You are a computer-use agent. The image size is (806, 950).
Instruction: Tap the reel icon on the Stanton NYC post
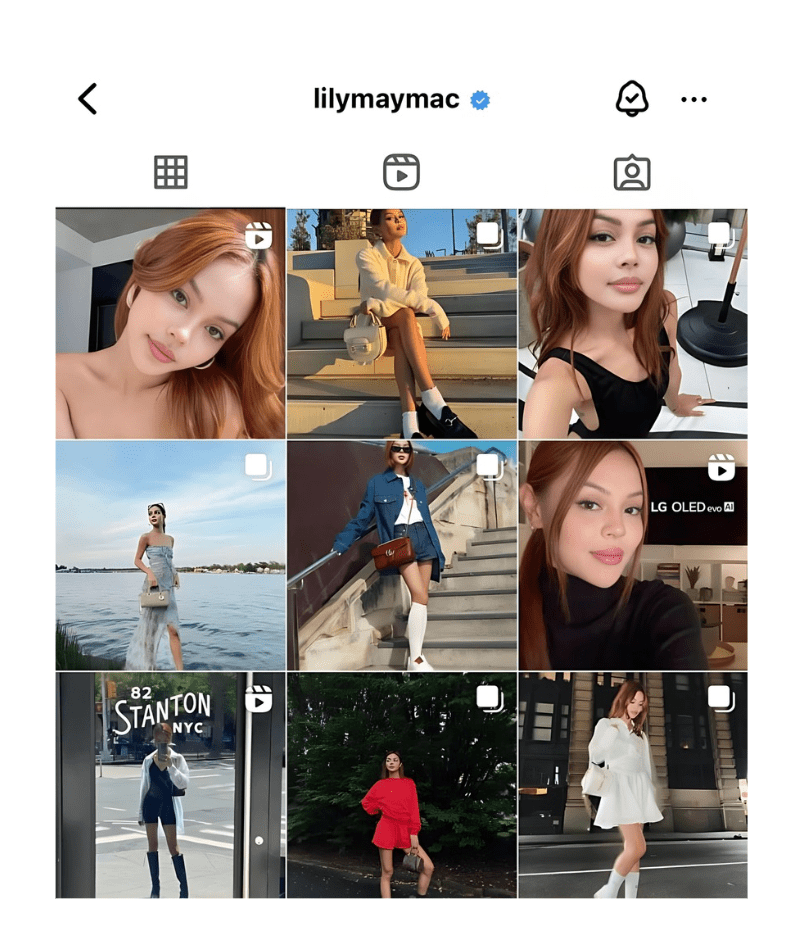[258, 701]
